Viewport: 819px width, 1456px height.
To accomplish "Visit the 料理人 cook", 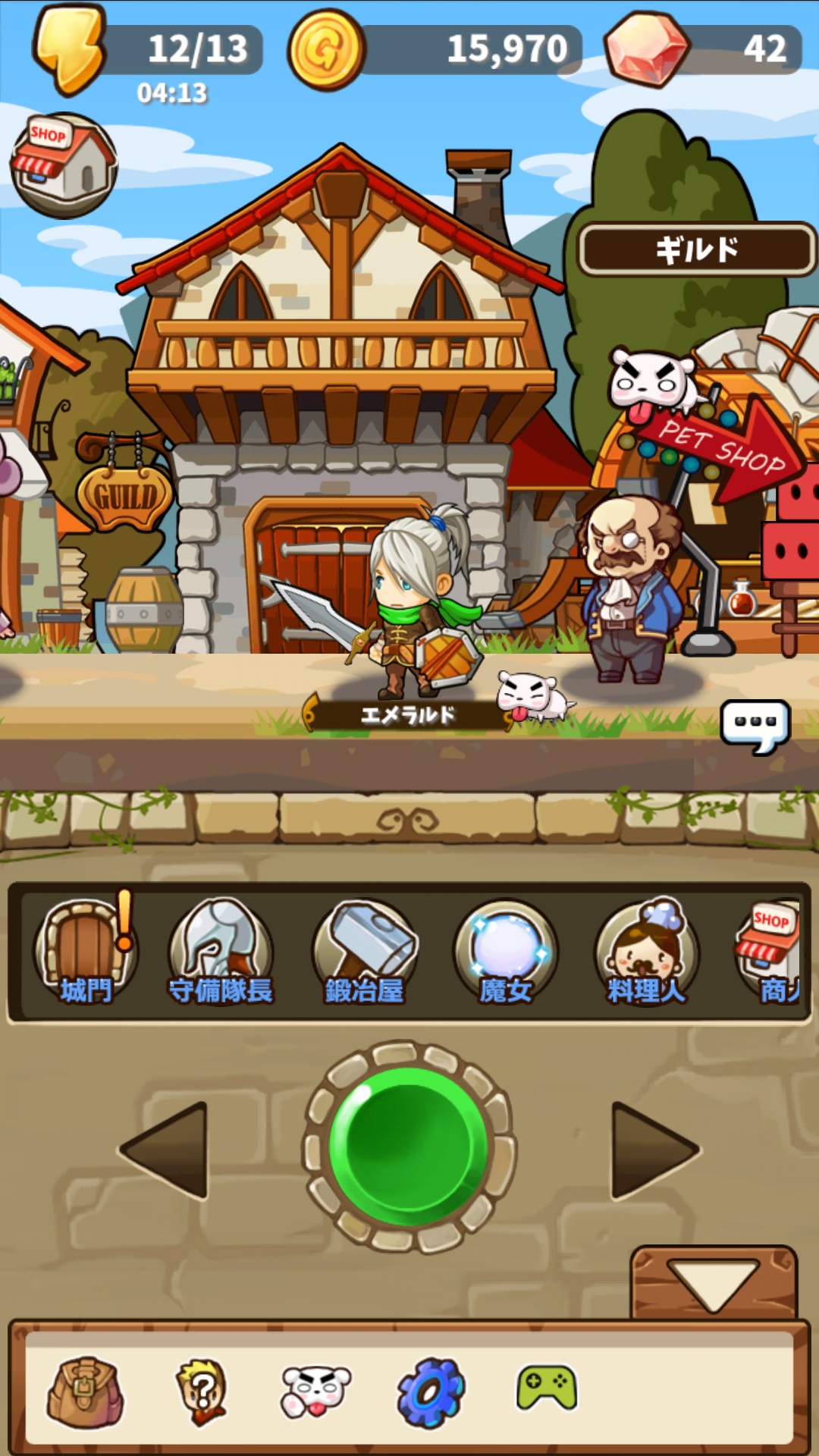I will click(x=646, y=951).
